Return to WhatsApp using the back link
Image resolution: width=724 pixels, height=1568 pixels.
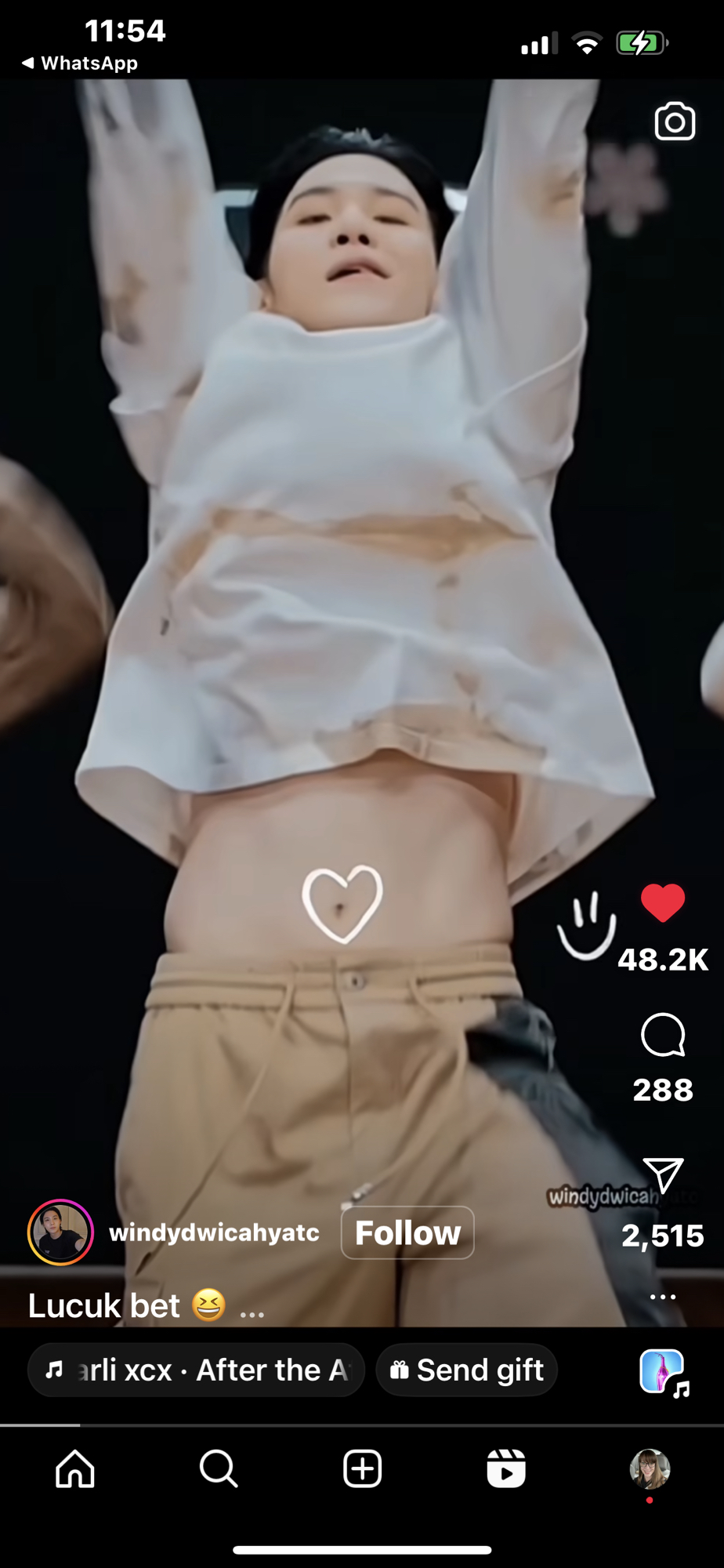pos(80,64)
